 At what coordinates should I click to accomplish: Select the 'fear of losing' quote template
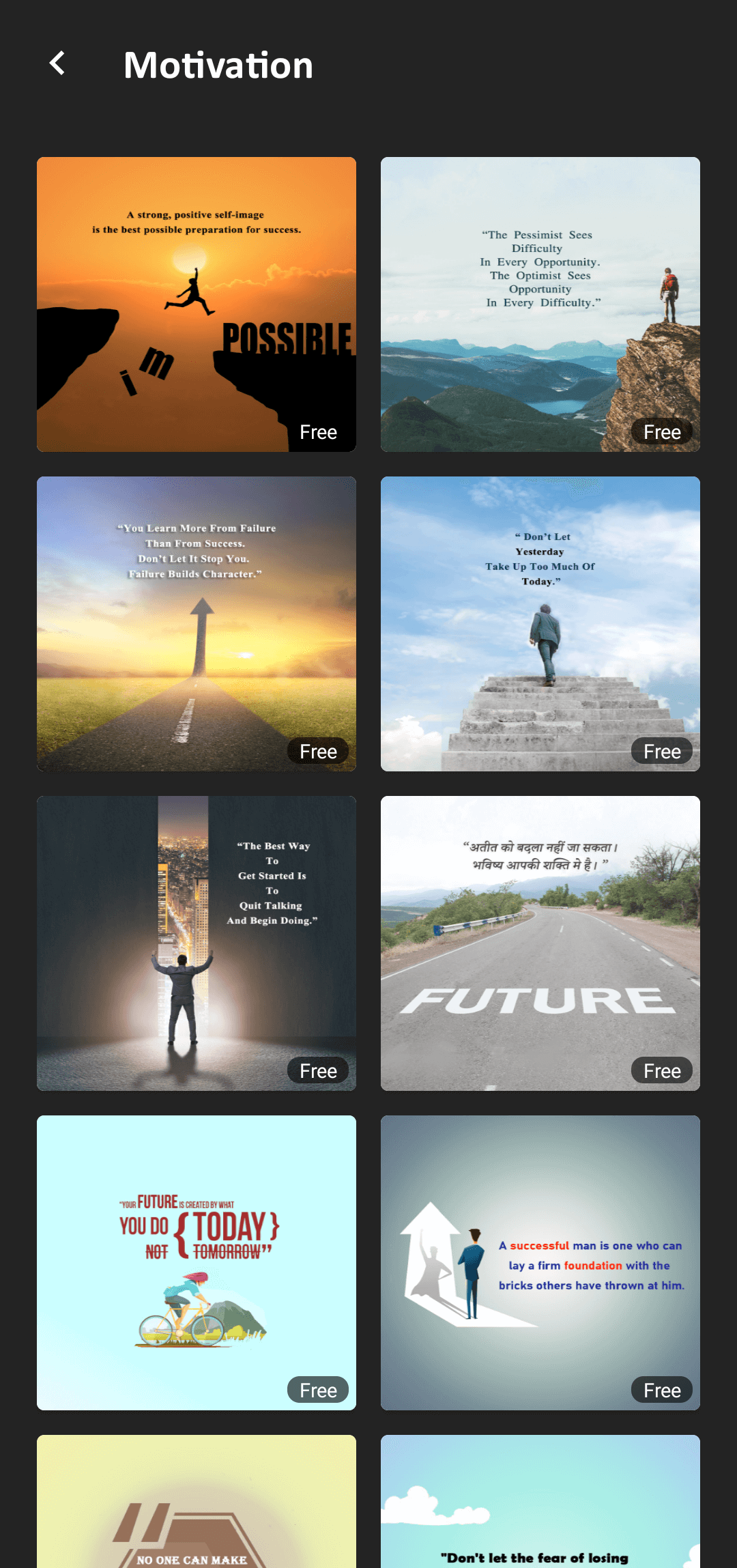pos(540,1502)
